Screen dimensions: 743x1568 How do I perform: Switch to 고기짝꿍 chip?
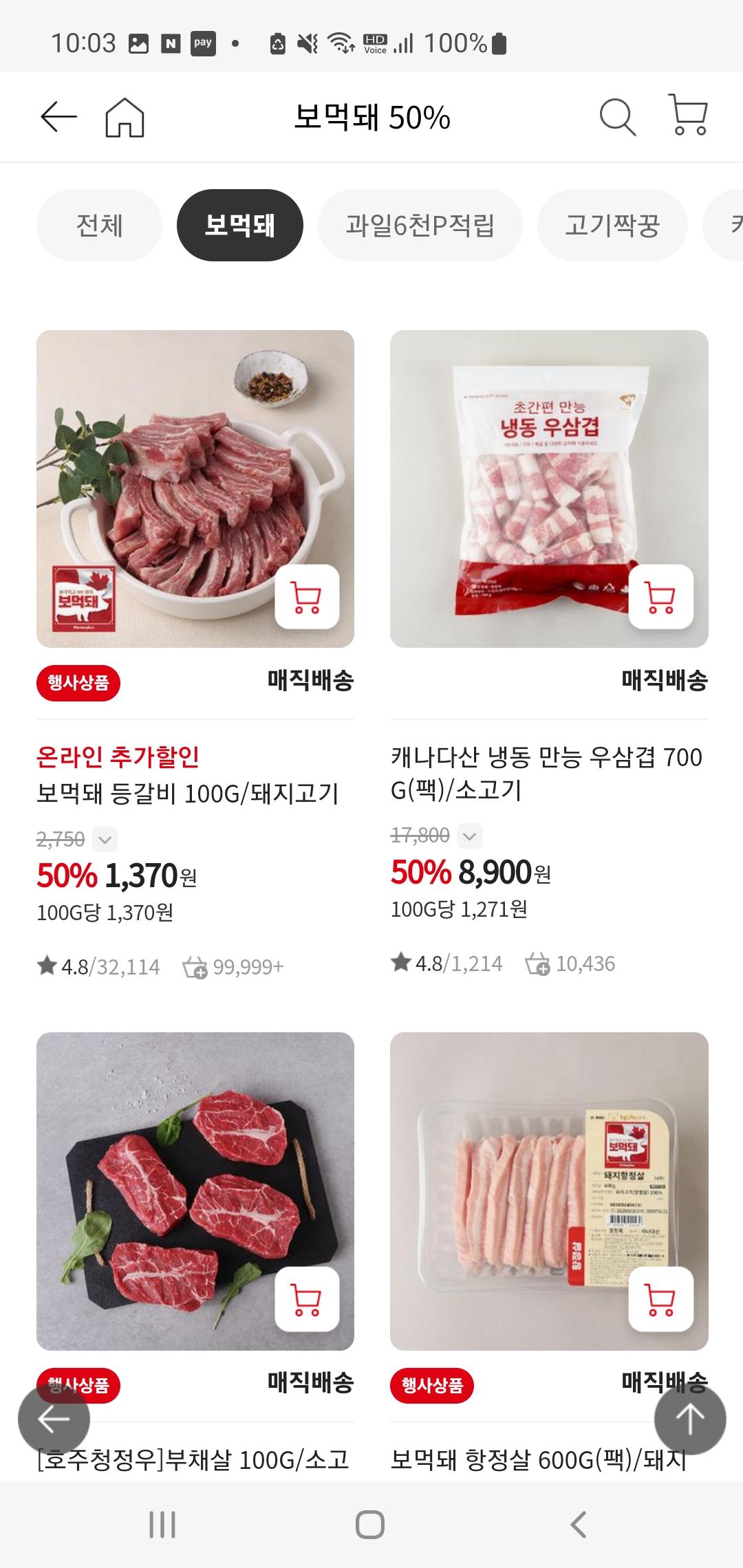pyautogui.click(x=612, y=226)
